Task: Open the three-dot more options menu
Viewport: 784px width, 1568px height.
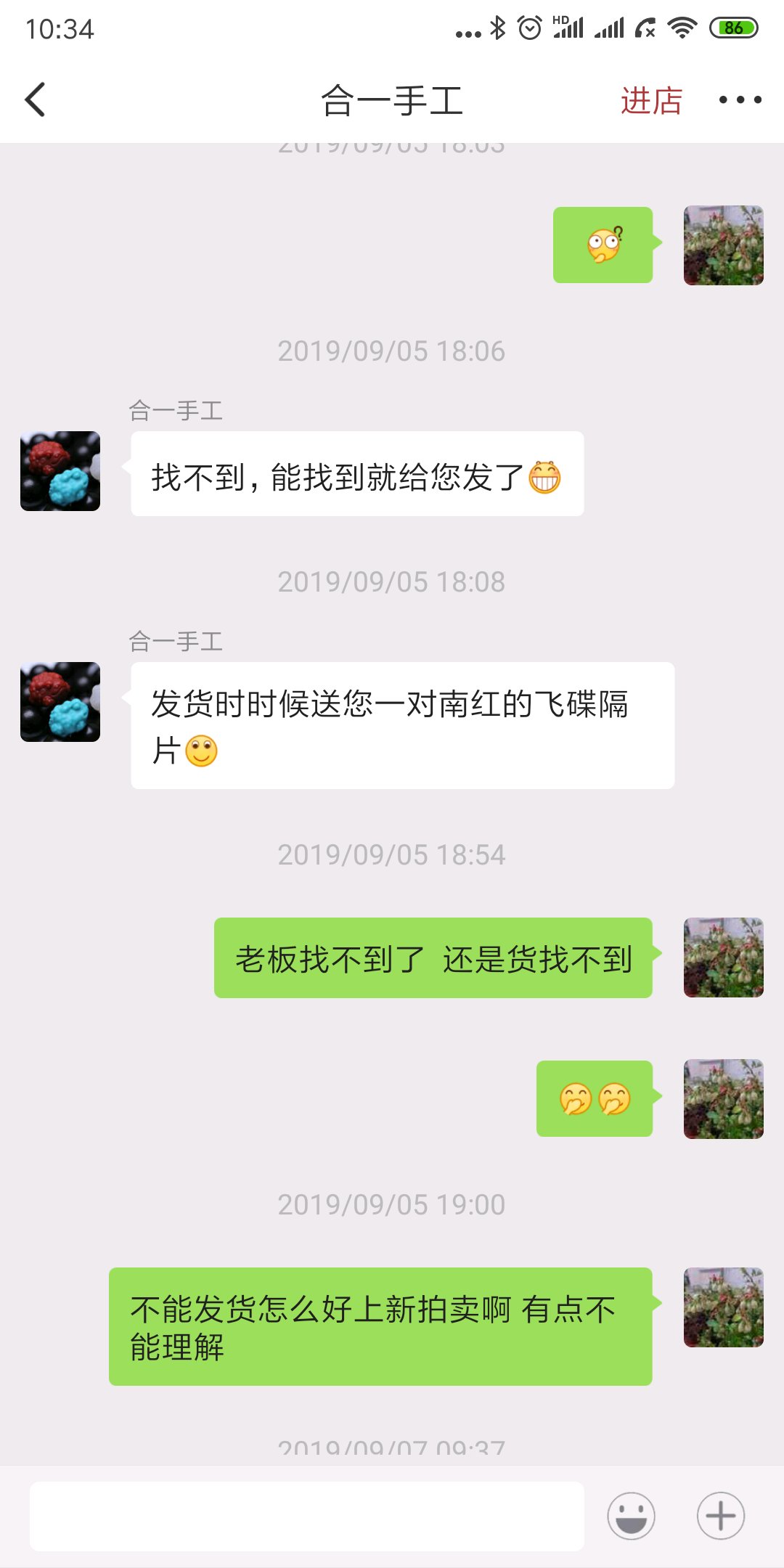Action: pyautogui.click(x=740, y=100)
